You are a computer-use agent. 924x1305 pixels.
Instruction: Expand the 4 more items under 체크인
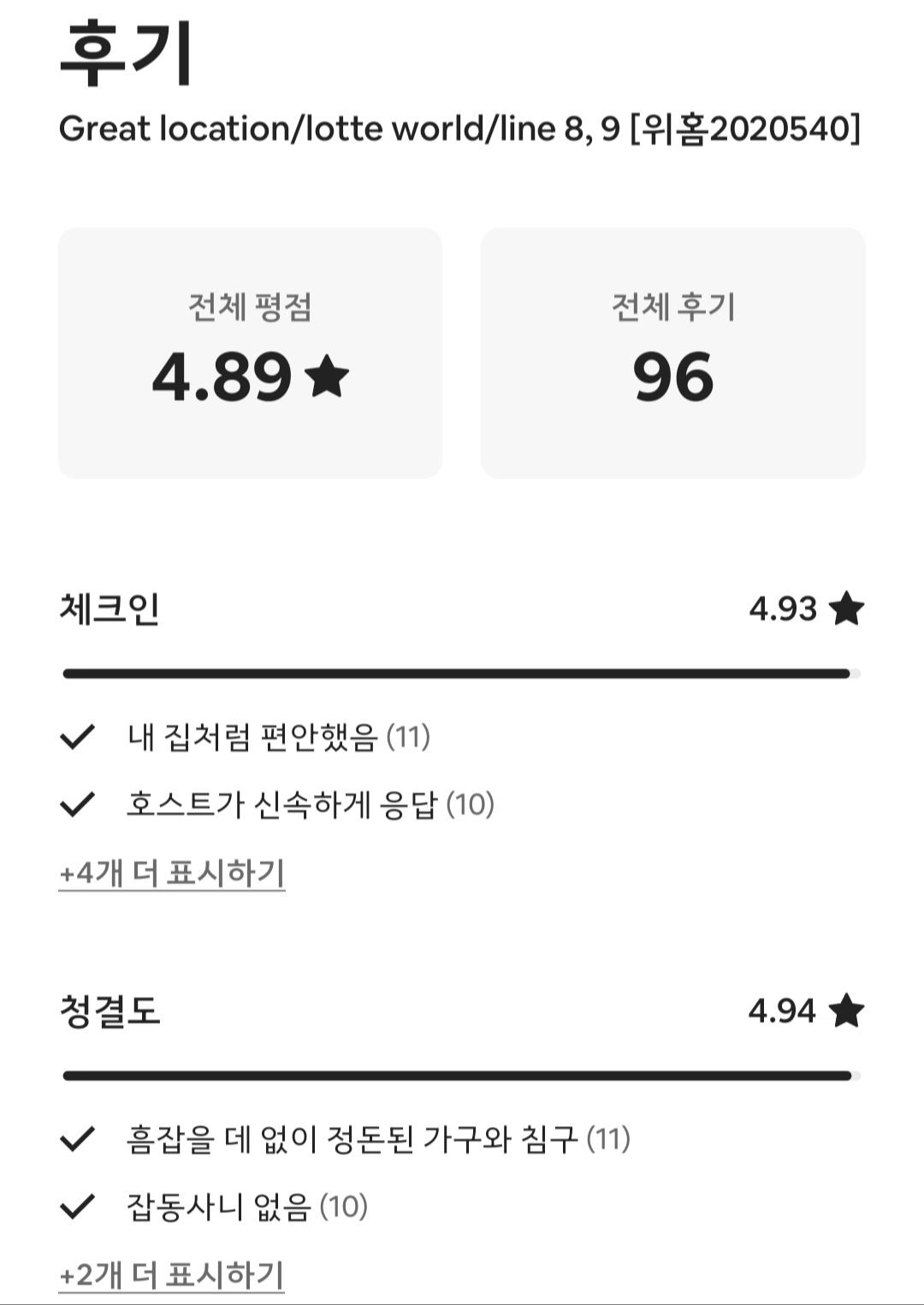171,873
